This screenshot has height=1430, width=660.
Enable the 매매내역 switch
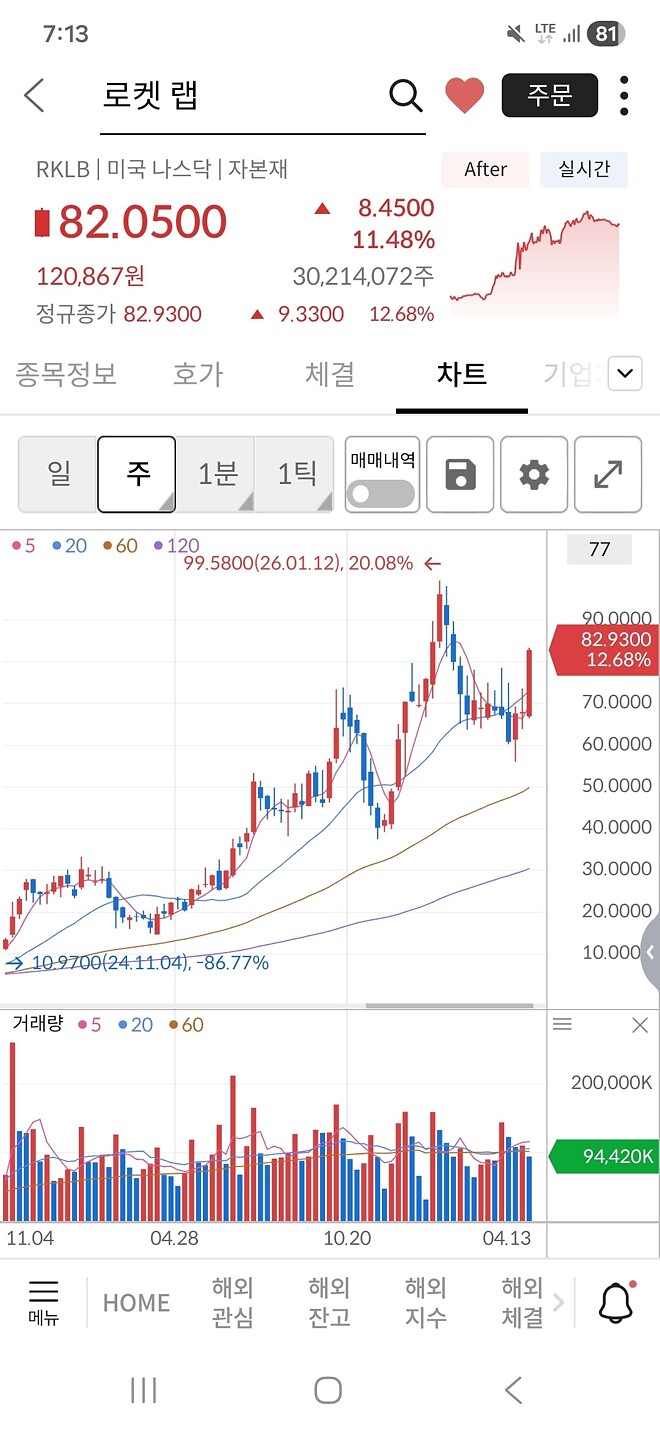381,493
